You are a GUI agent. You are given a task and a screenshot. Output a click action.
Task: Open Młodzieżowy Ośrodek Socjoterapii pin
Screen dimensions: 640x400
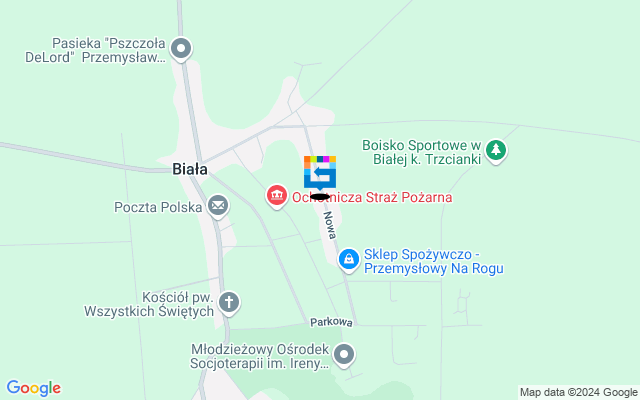[x=344, y=355]
